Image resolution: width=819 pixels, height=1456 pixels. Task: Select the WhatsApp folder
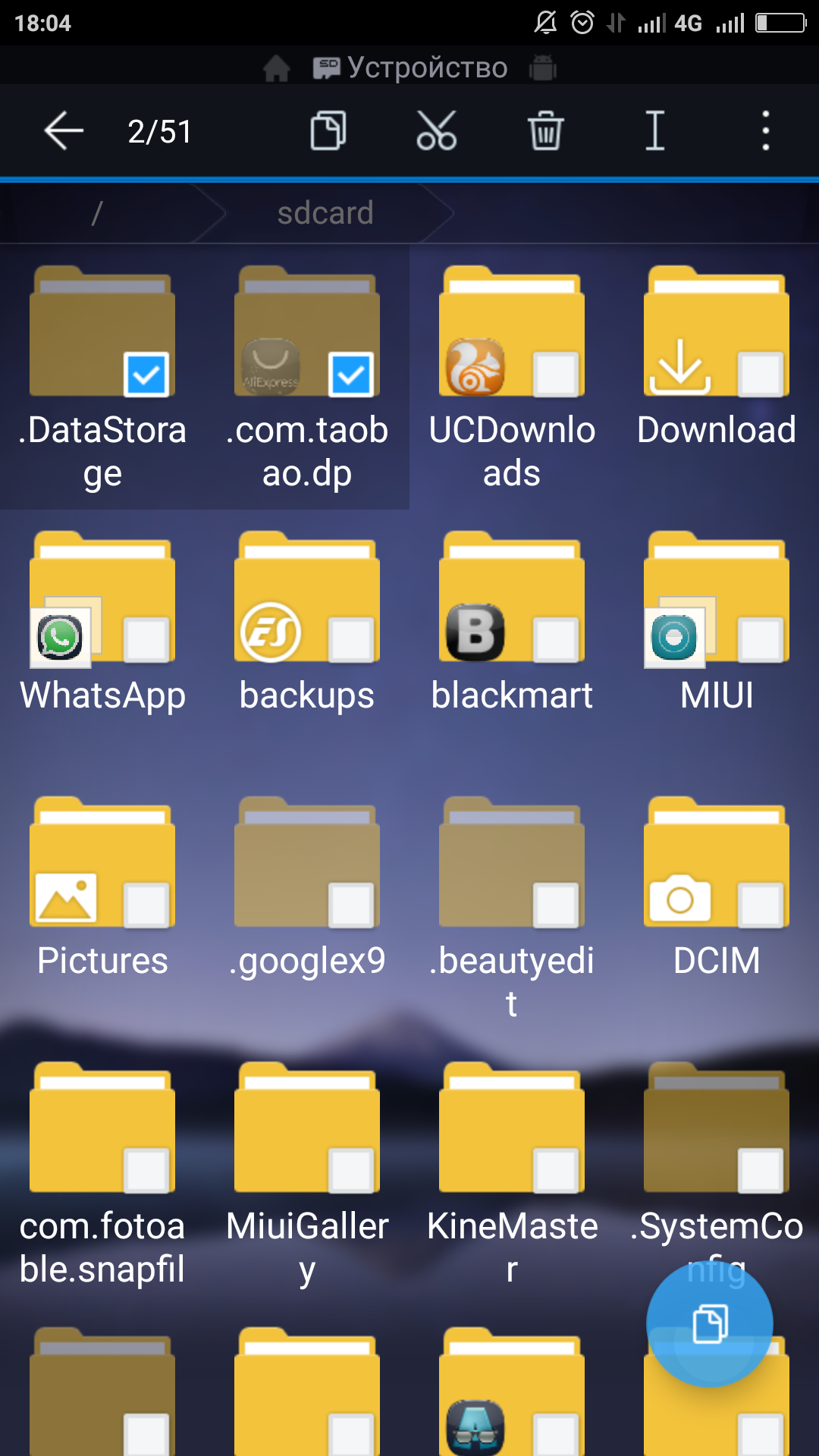pos(102,622)
